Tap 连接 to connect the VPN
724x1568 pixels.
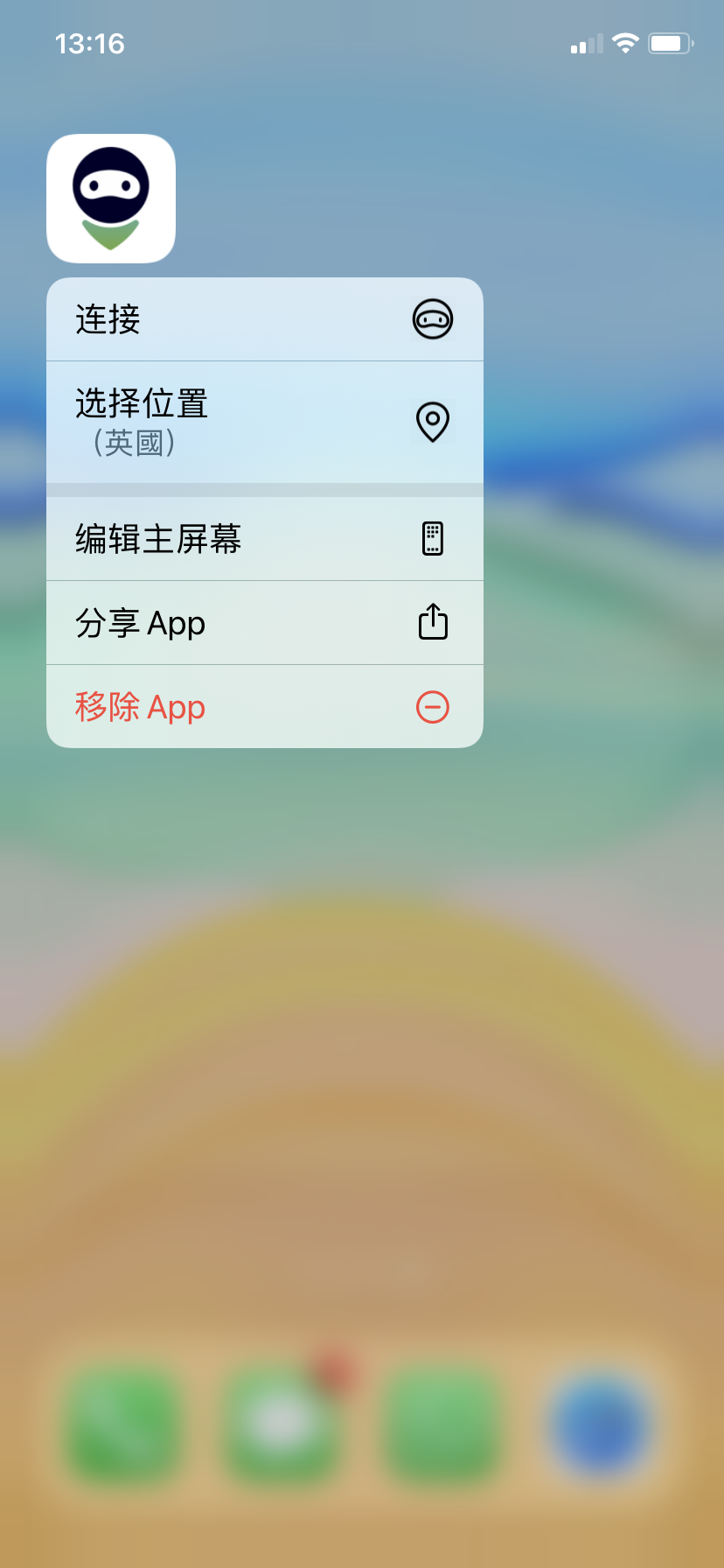tap(264, 319)
